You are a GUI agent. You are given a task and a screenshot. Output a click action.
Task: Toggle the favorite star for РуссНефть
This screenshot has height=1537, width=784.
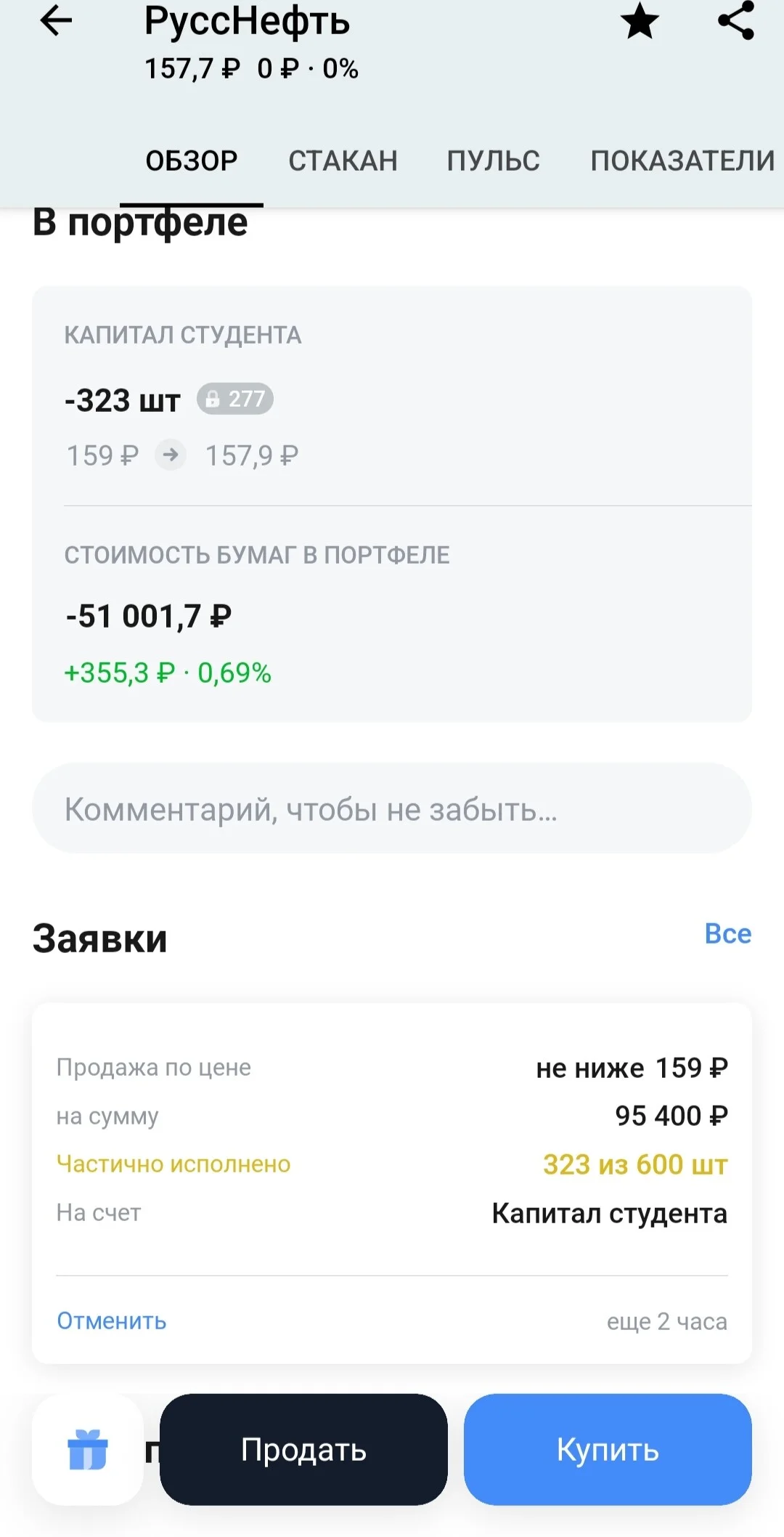coord(640,20)
